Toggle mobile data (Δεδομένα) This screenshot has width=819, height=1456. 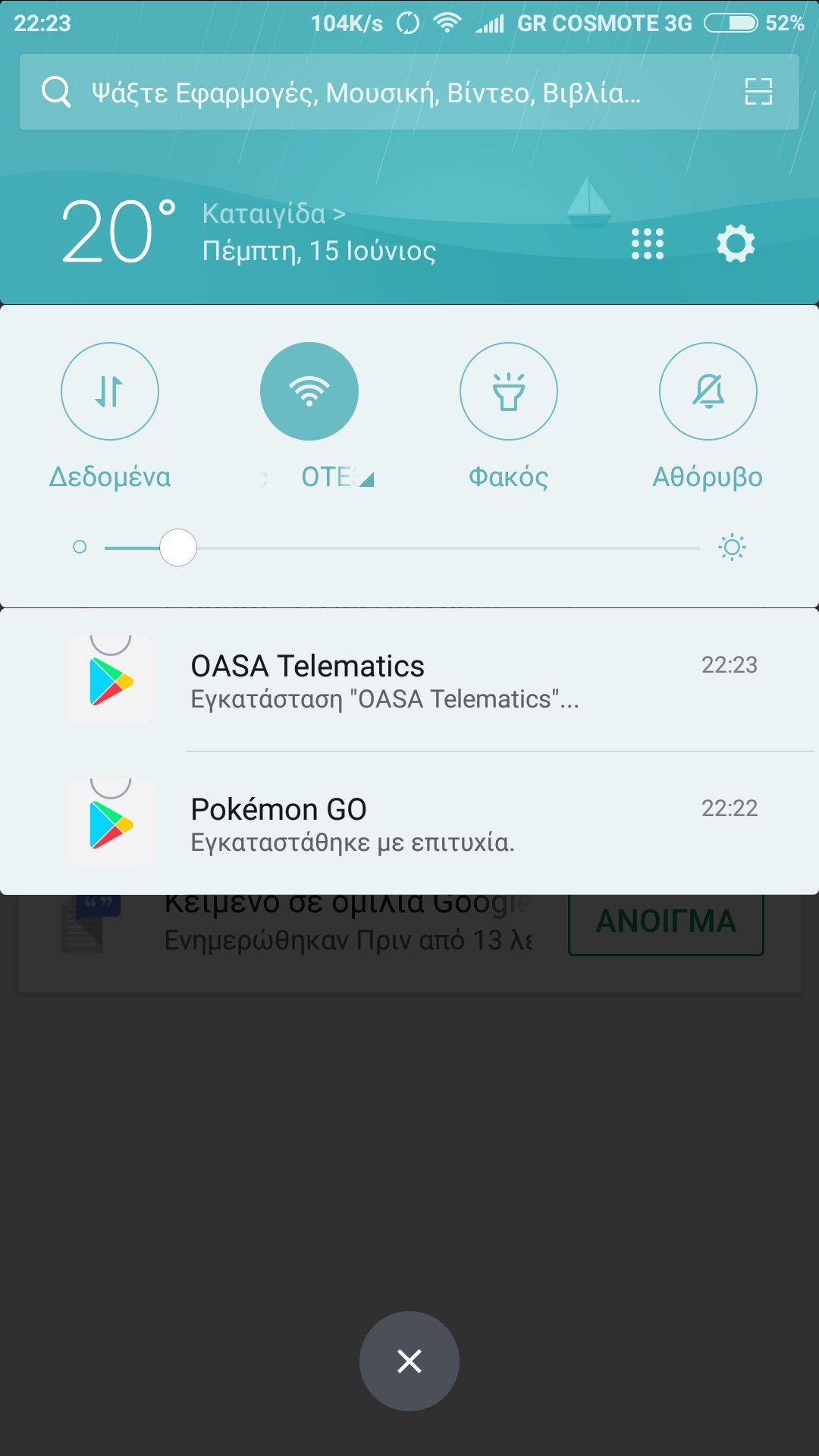click(110, 391)
